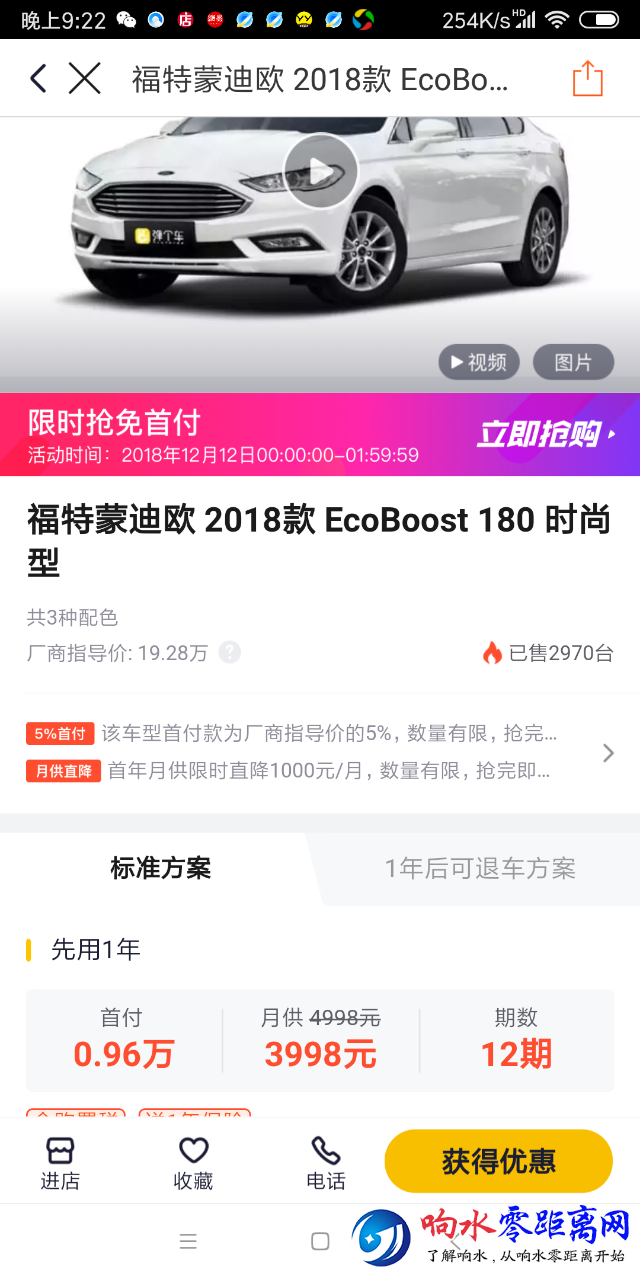
Task: Close this web page
Action: (x=85, y=78)
